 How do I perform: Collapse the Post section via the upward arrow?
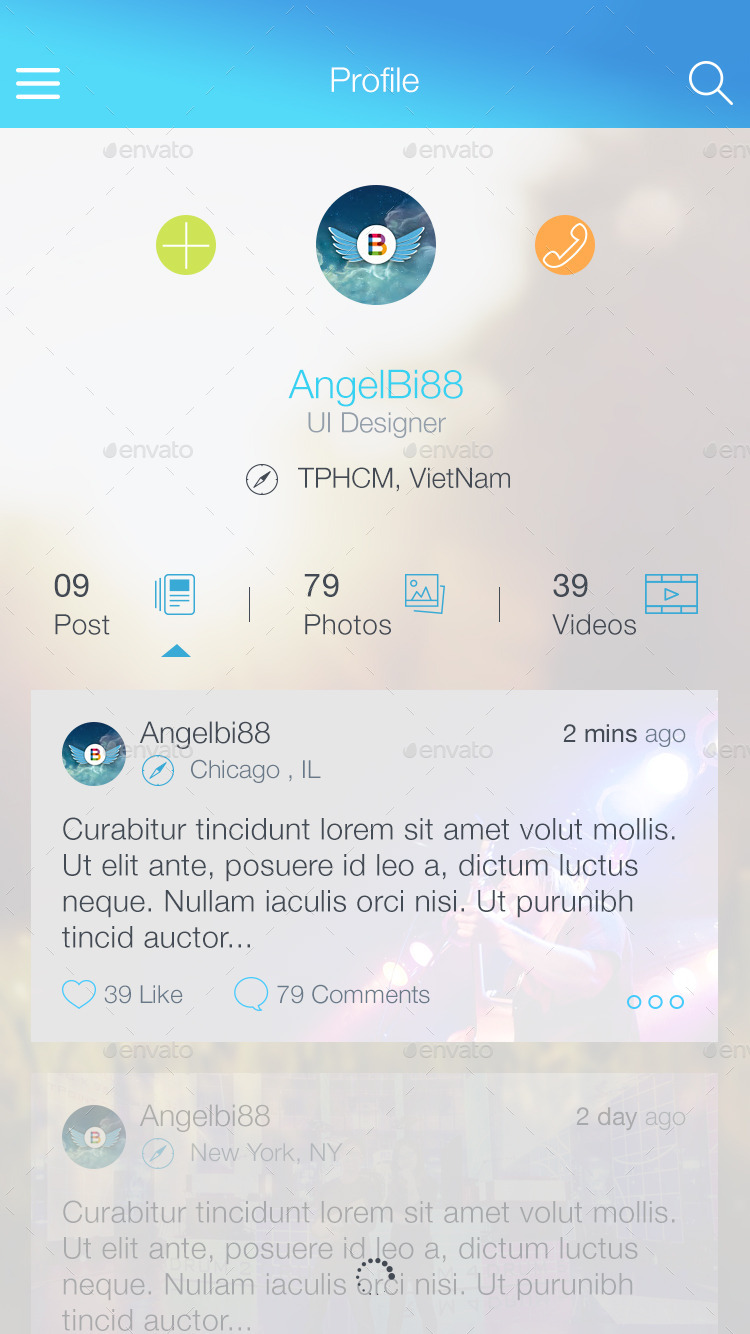[176, 651]
